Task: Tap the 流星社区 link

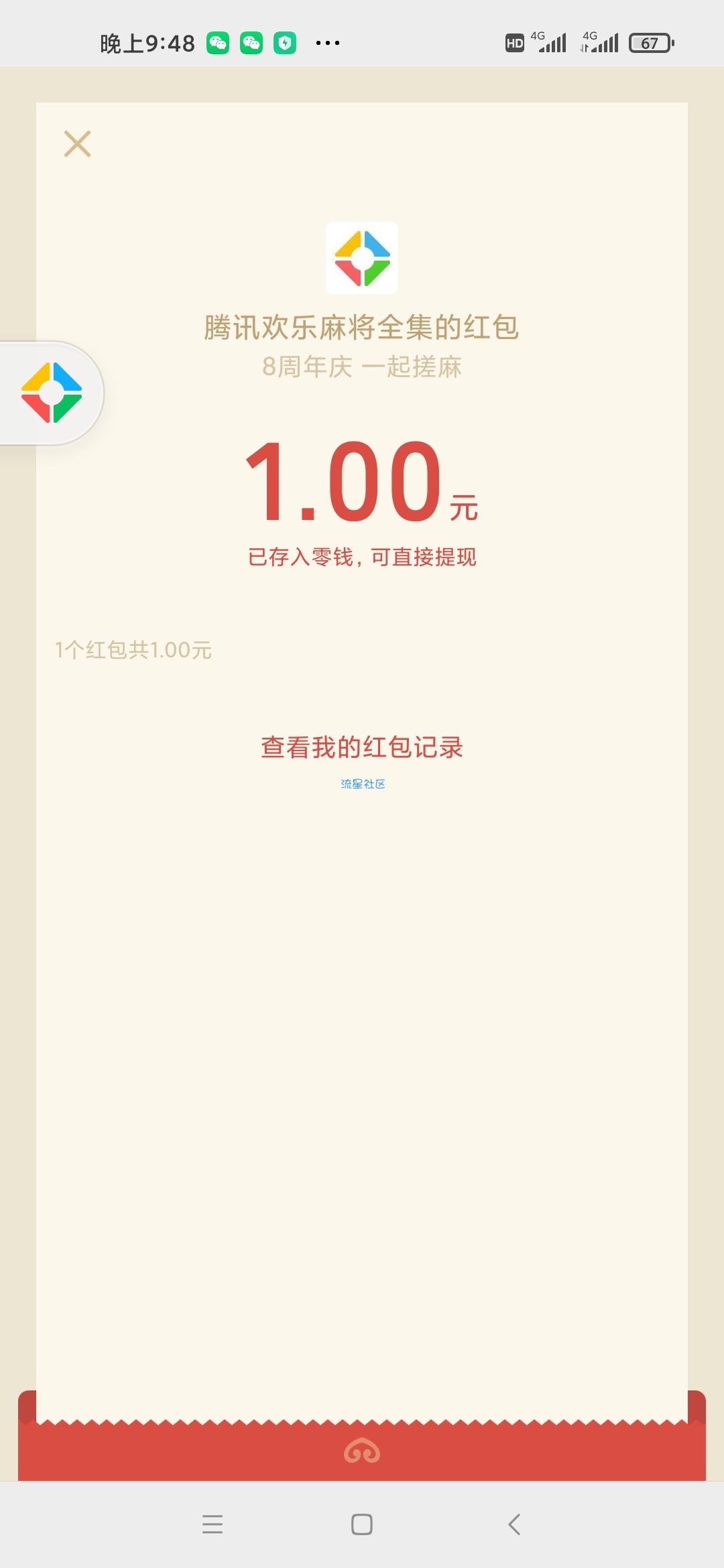Action: pyautogui.click(x=363, y=784)
